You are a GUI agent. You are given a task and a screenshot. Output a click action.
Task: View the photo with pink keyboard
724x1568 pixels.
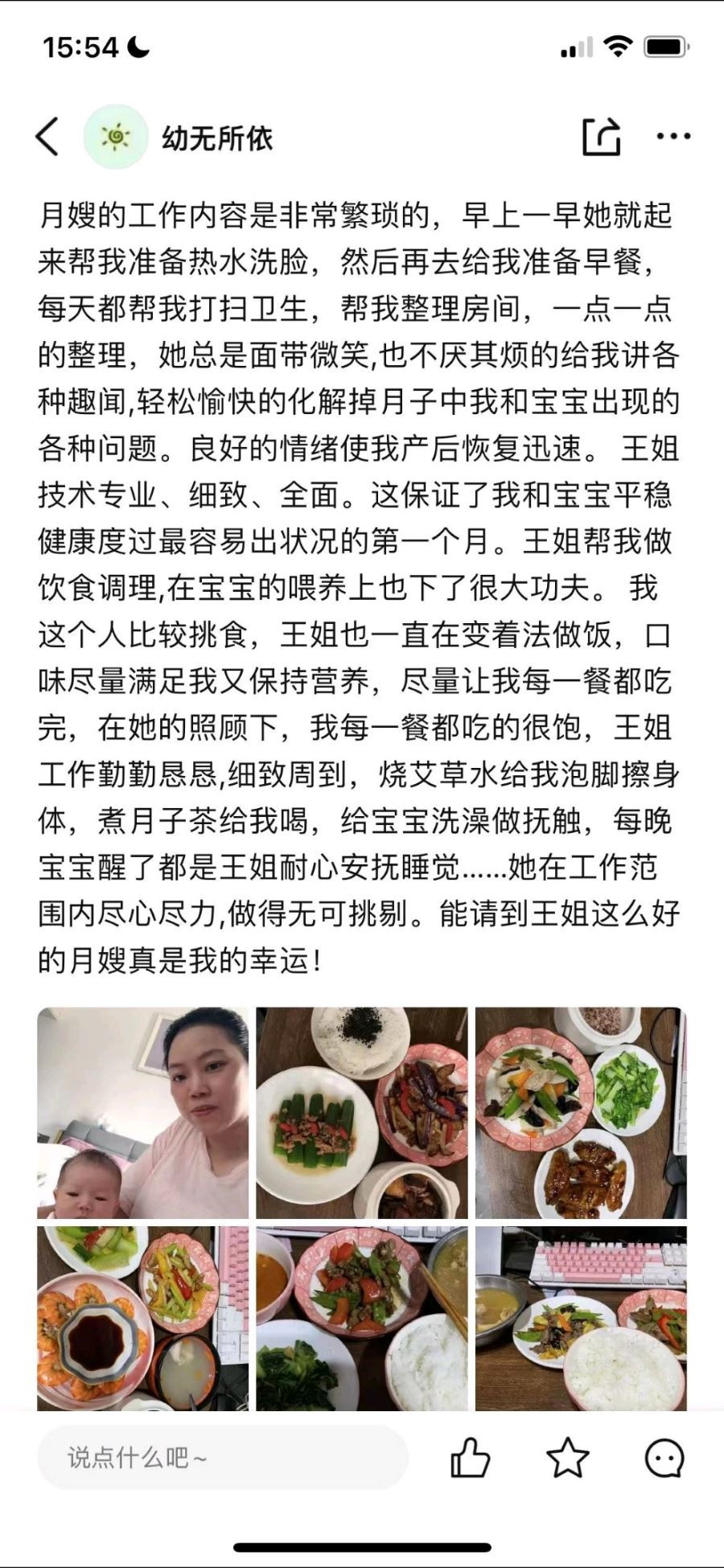coord(581,1319)
